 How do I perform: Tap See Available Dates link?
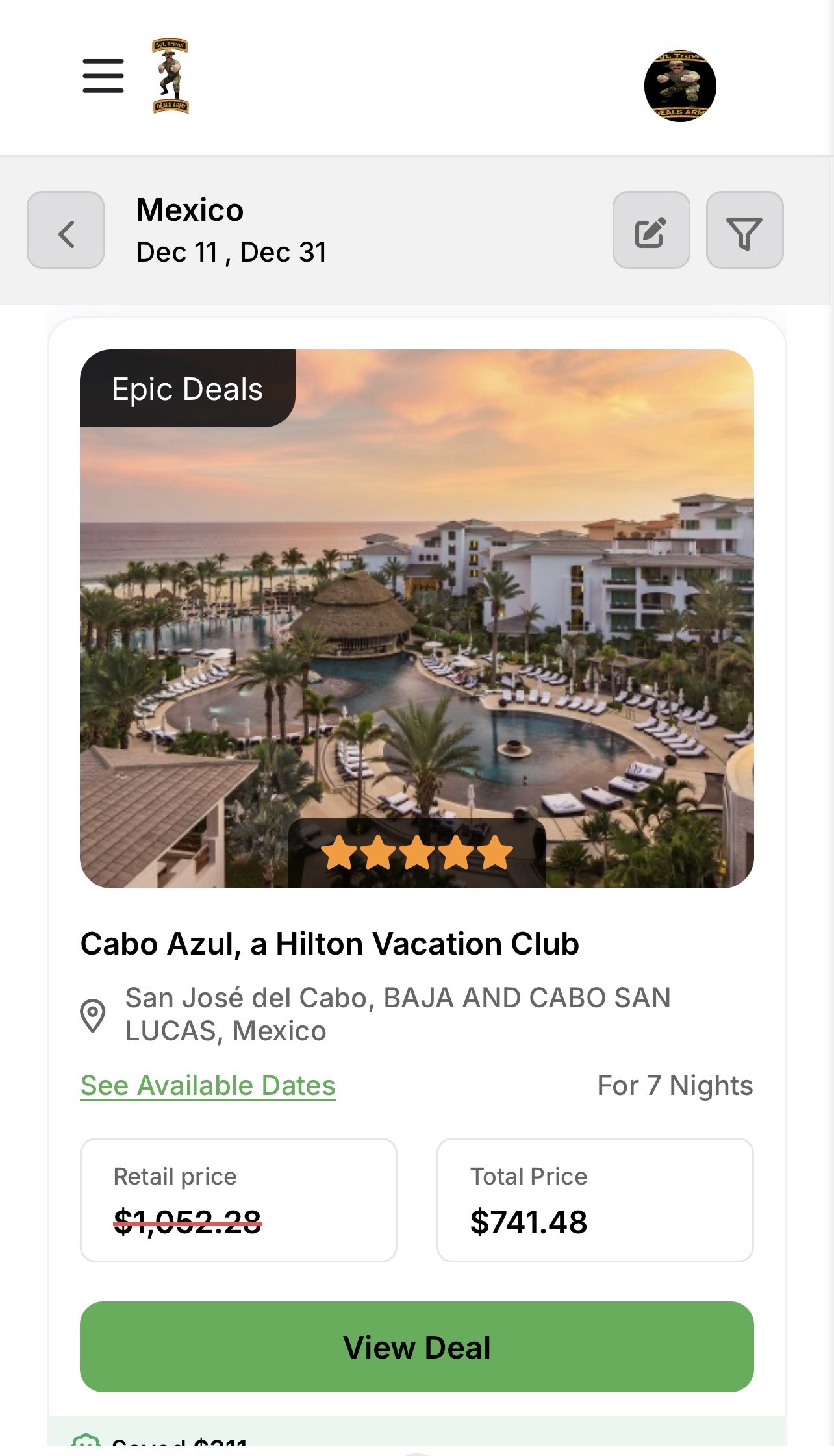pos(208,1086)
